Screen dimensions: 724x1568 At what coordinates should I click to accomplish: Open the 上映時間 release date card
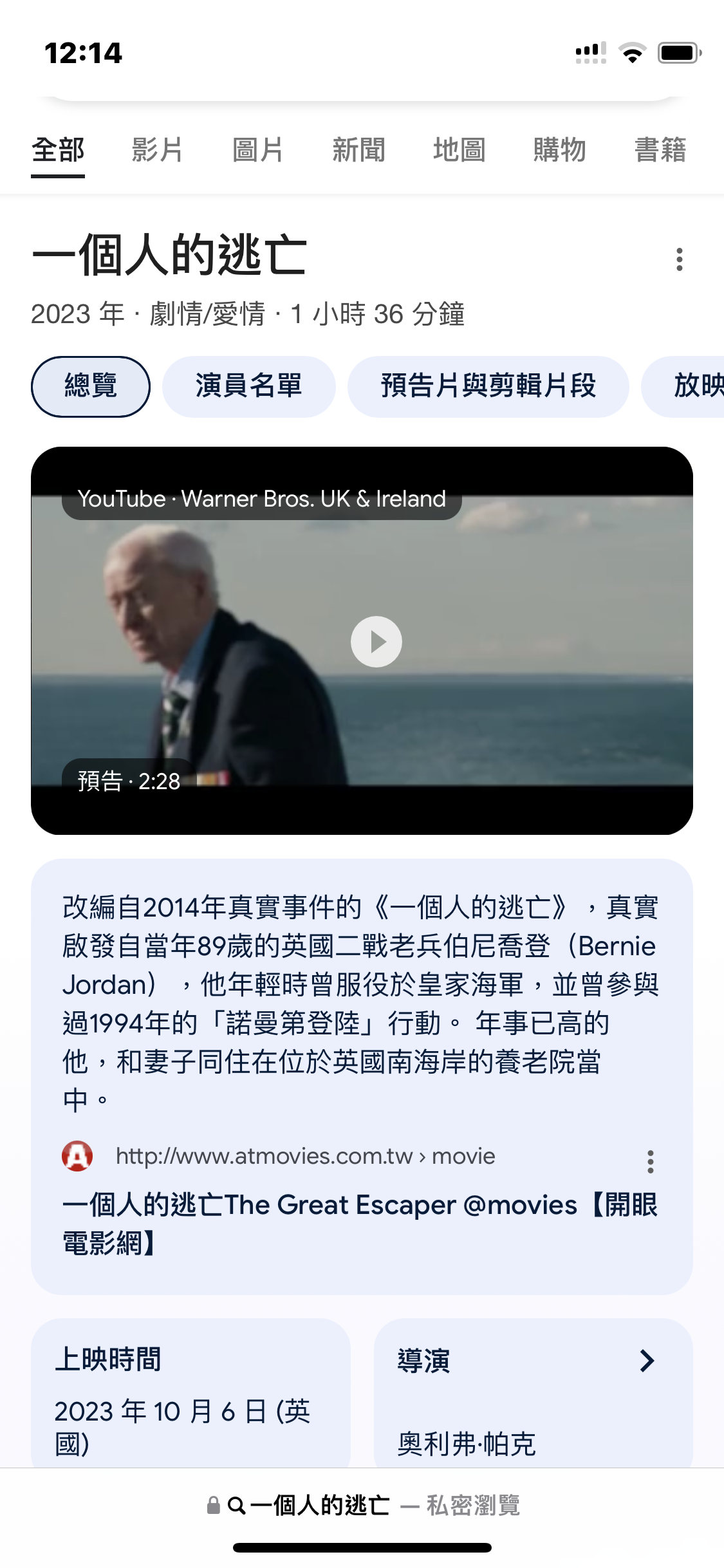(191, 1394)
